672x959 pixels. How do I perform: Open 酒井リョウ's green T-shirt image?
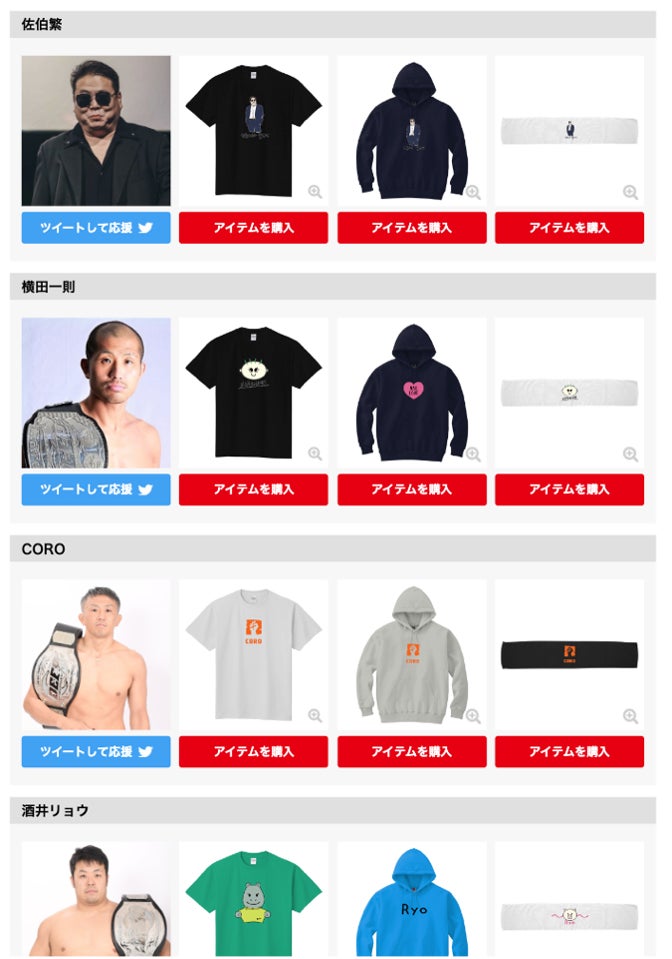pos(253,900)
